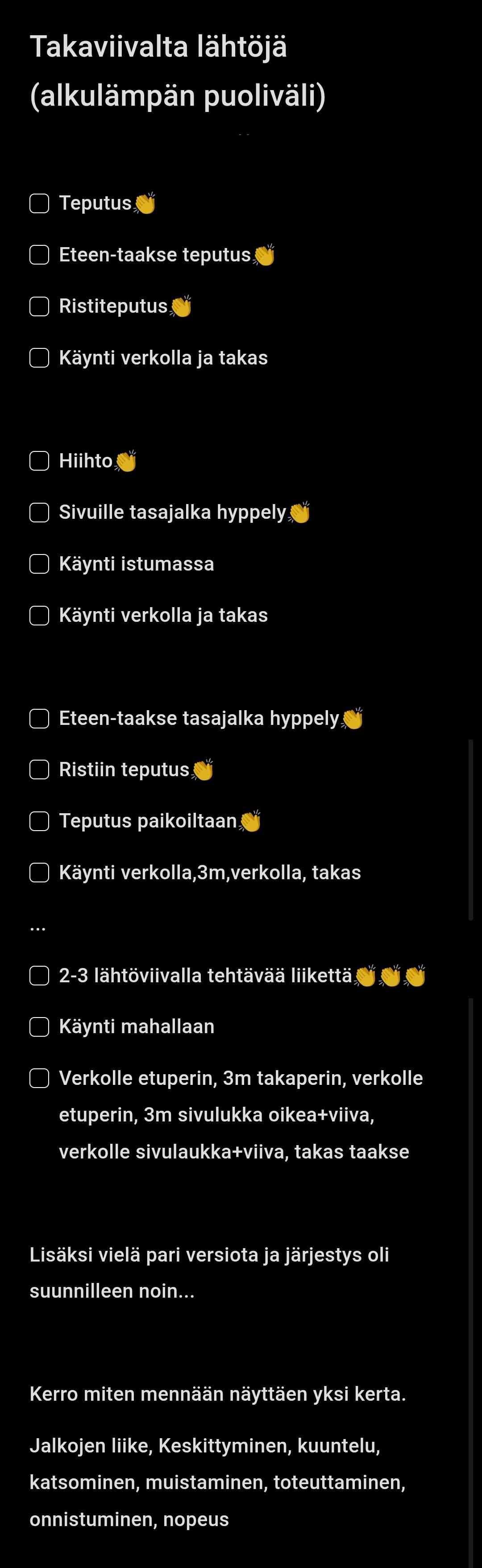Check the plain 'Teputus' checkbox
The height and width of the screenshot is (1568, 482).
point(40,203)
